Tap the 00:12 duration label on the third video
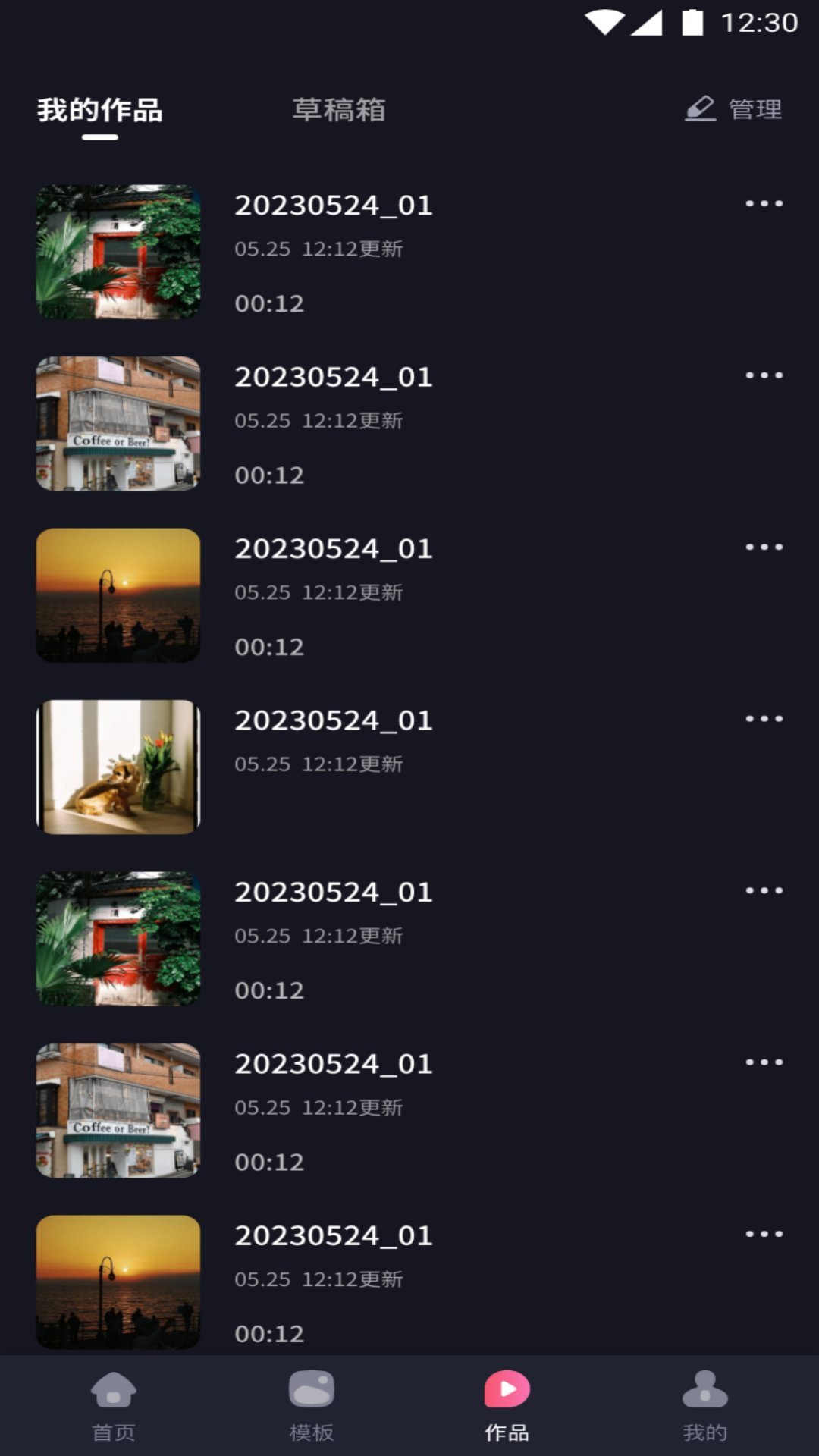819x1456 pixels. click(x=270, y=646)
